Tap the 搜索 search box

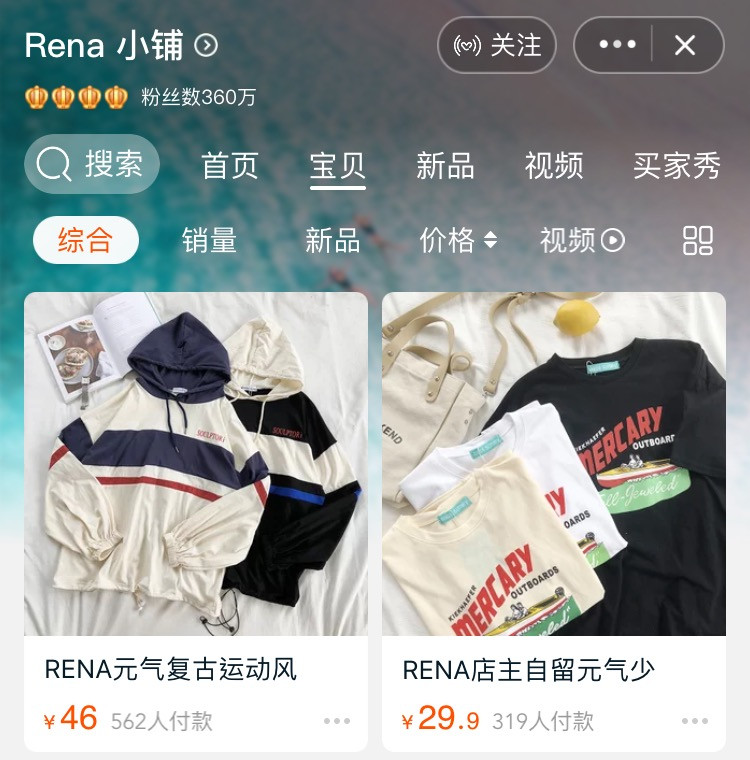coord(92,164)
